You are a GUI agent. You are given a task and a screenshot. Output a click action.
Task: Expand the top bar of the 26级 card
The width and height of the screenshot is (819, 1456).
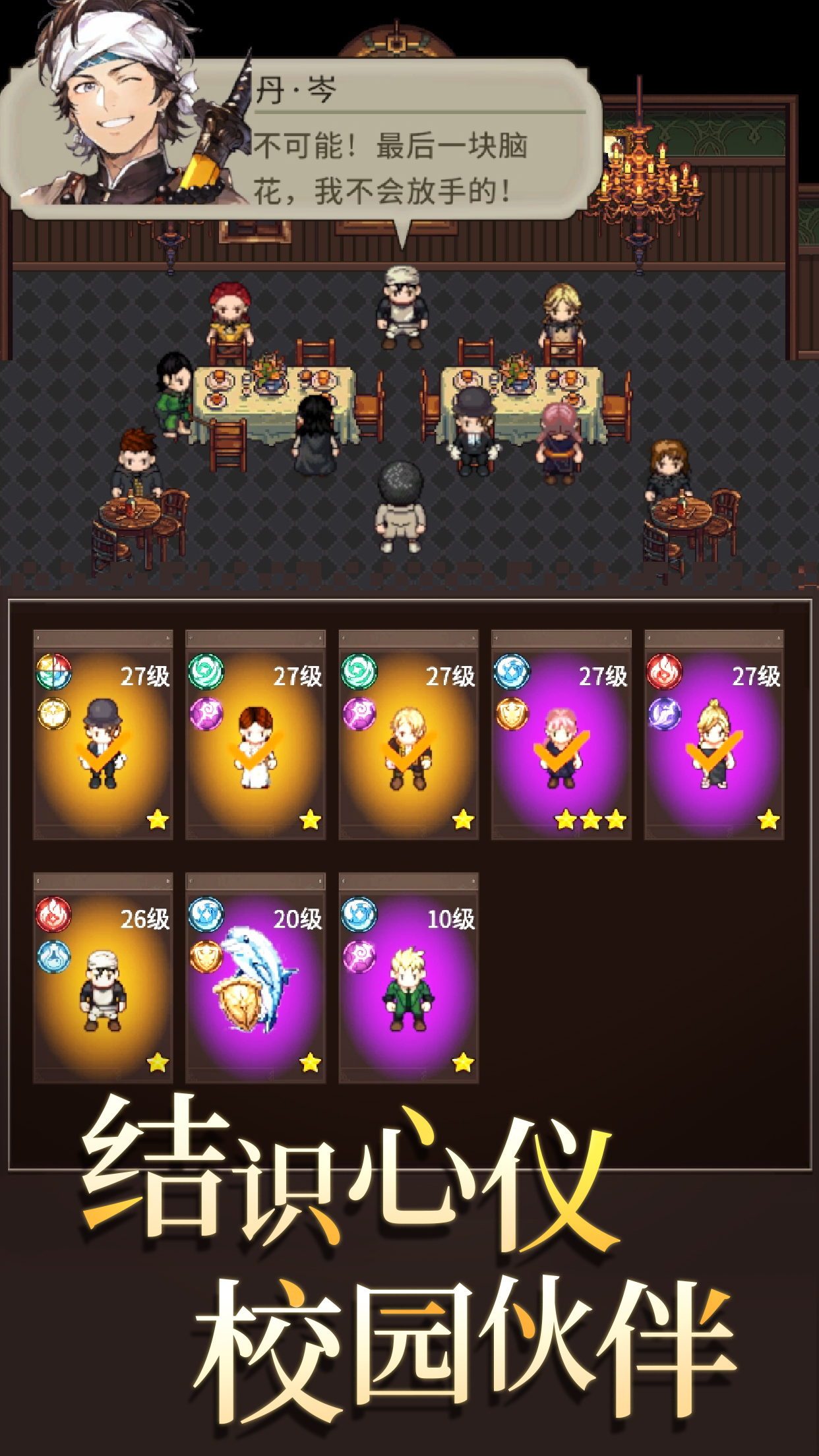[x=102, y=880]
